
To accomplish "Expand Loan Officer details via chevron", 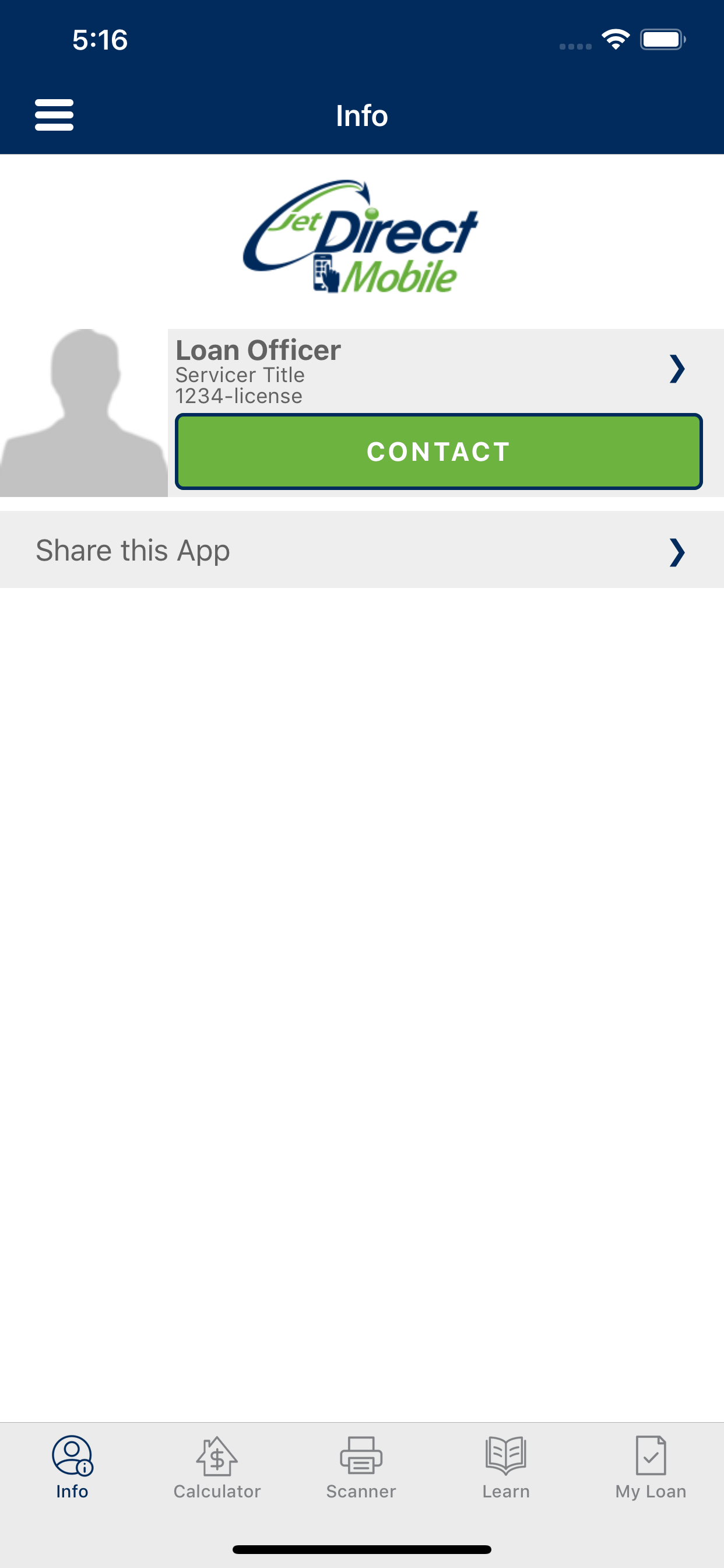I will pyautogui.click(x=677, y=369).
